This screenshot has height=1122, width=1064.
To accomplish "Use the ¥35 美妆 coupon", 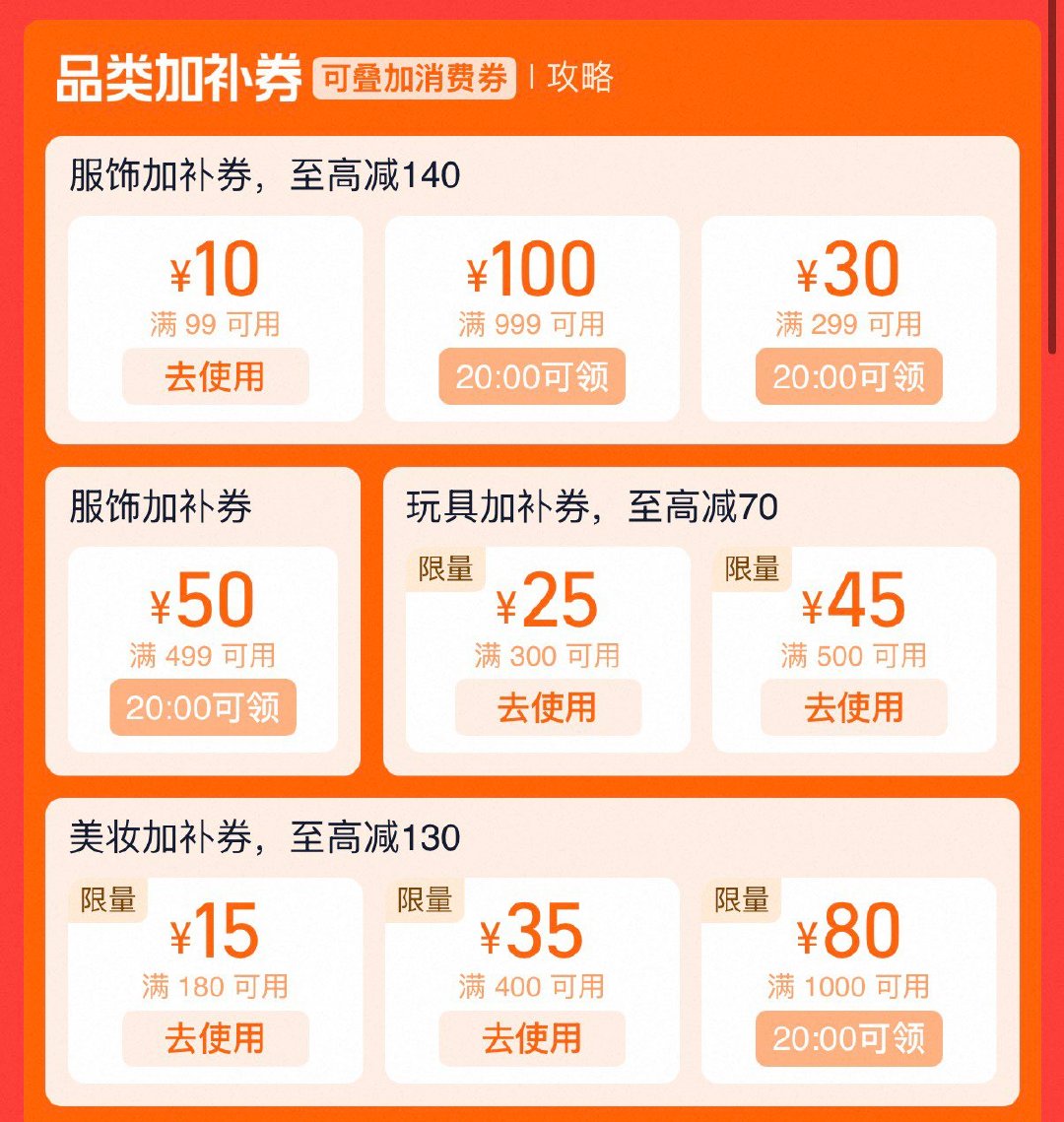I will (532, 1038).
